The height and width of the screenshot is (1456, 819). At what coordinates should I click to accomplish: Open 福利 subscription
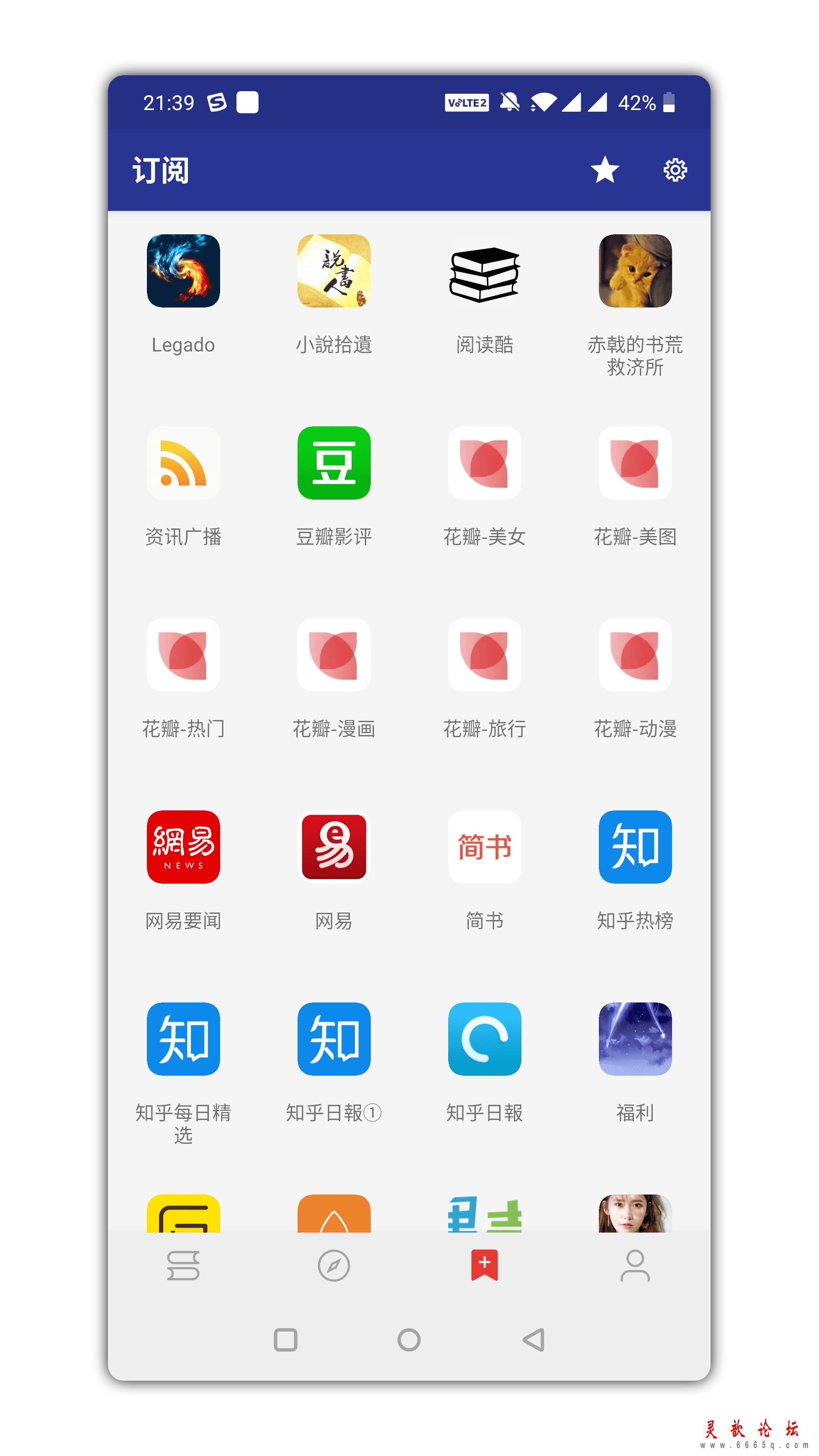(635, 1039)
